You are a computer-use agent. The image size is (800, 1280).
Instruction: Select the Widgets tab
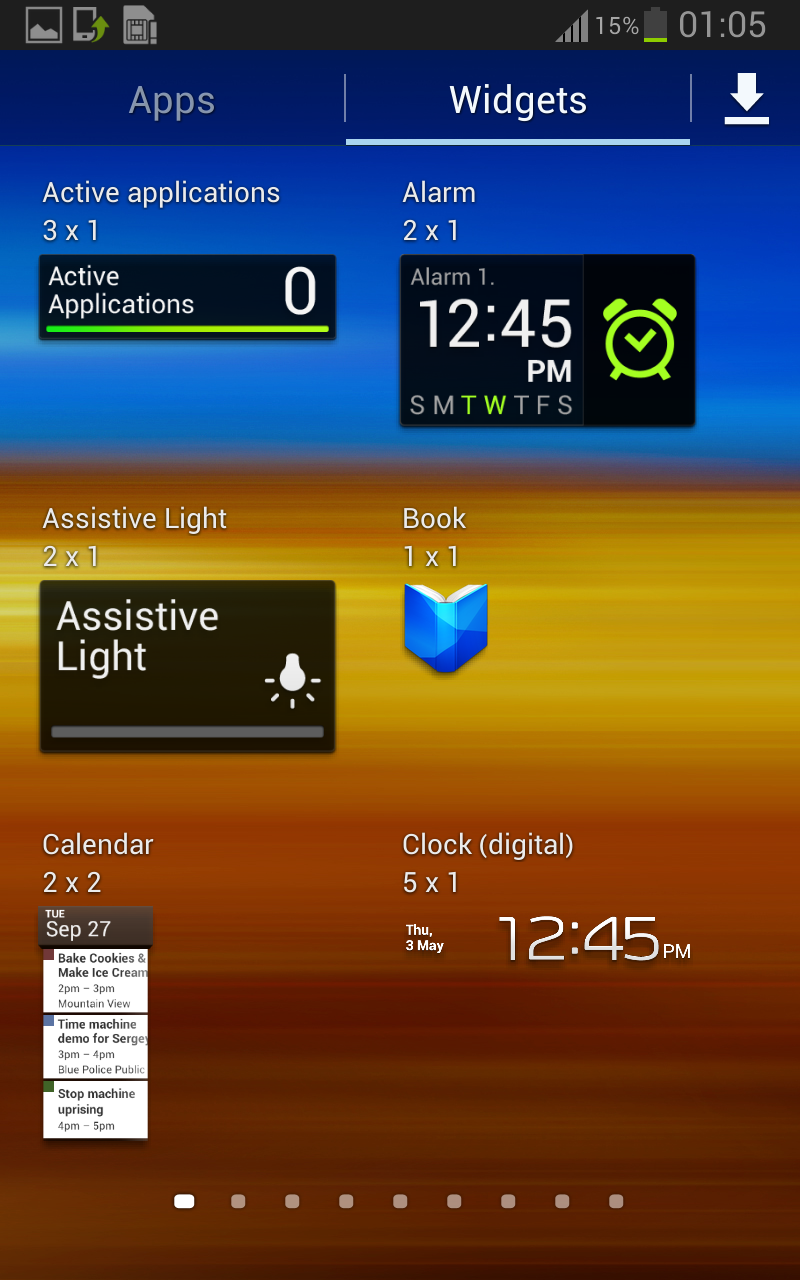point(517,100)
